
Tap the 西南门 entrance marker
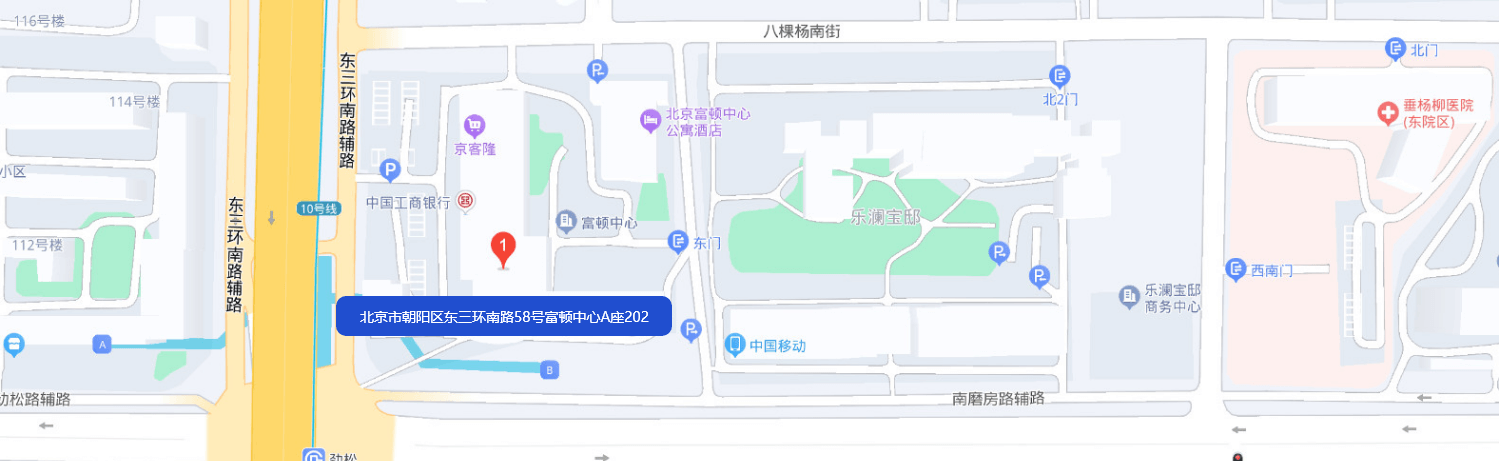click(1235, 269)
